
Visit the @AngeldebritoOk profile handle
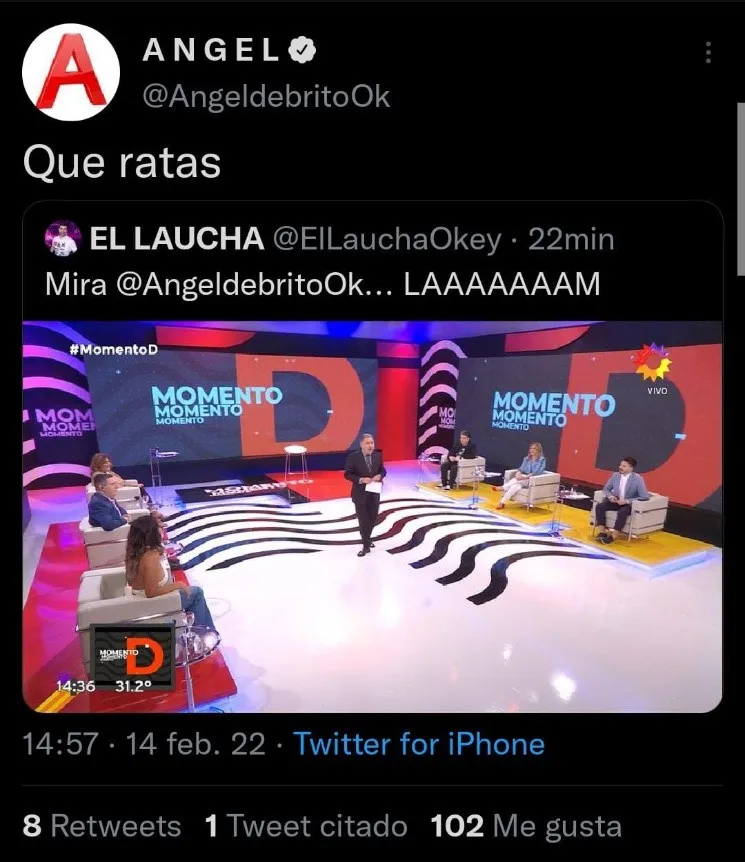pyautogui.click(x=267, y=96)
